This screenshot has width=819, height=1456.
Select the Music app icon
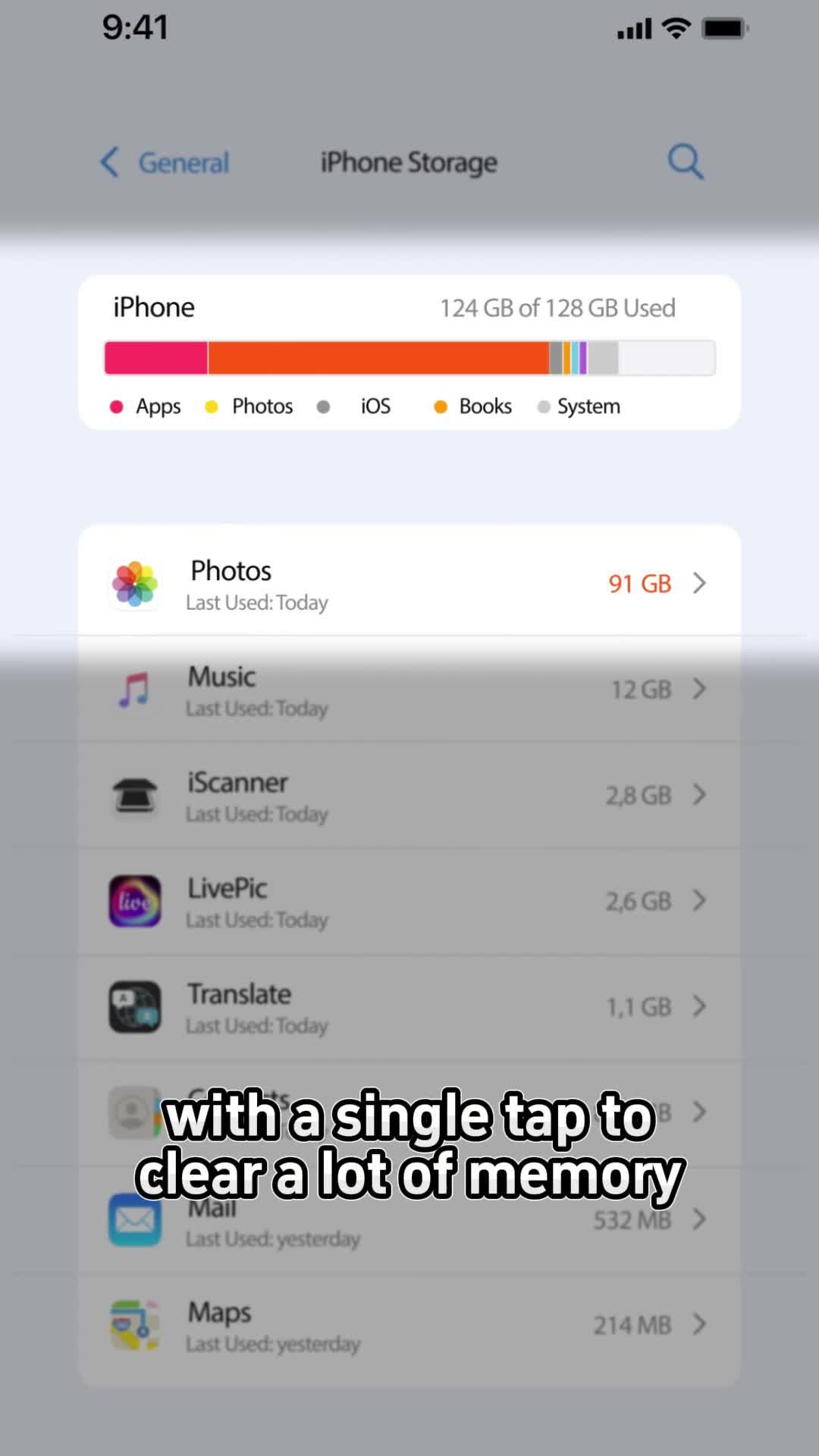pyautogui.click(x=134, y=689)
